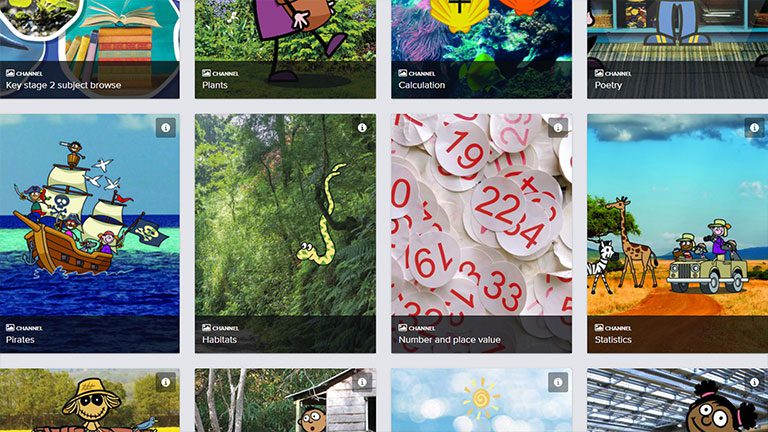
Task: Show info for the Statistics channel
Action: 754,128
